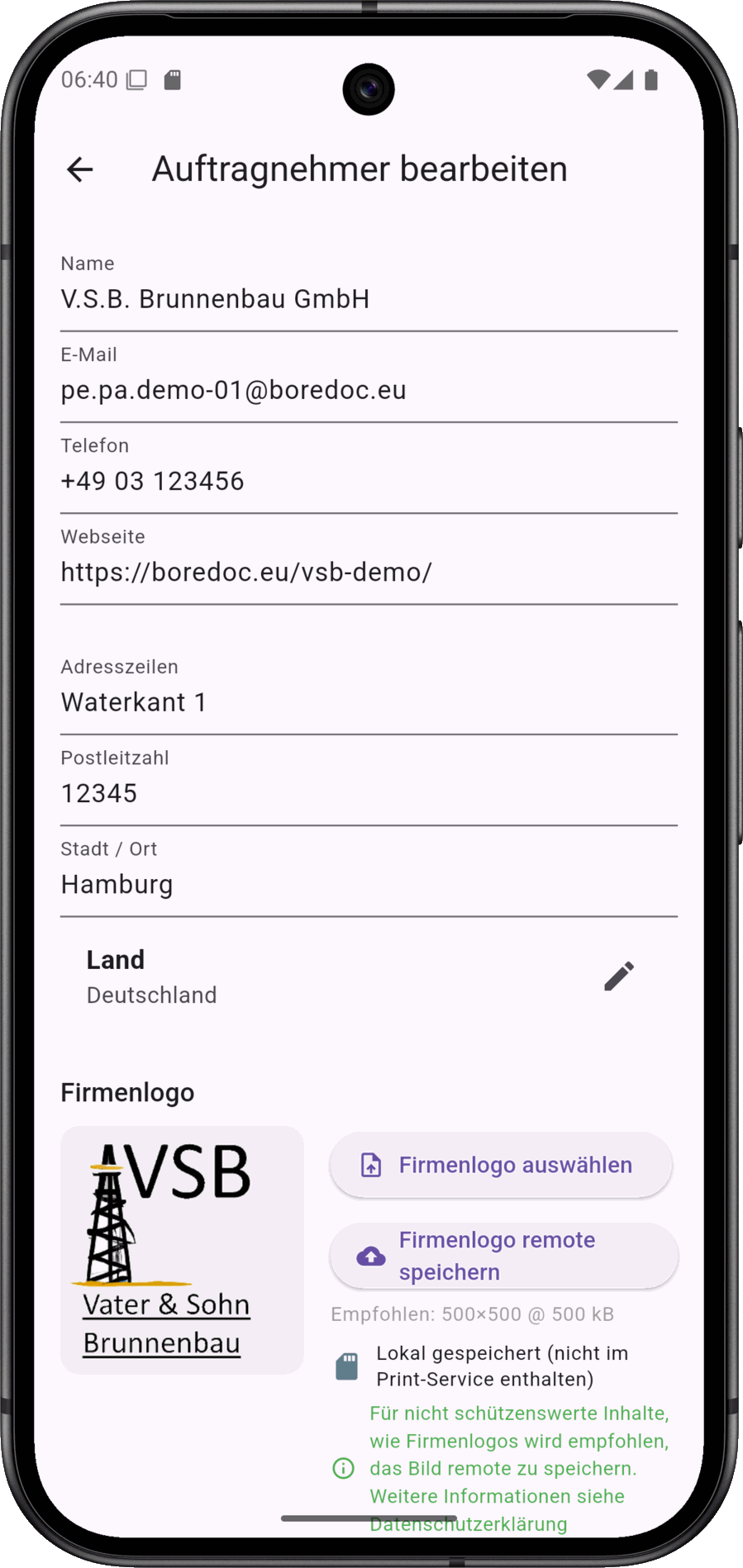Screen dimensions: 743x1568
Task: Edit the Name field
Action: pyautogui.click(x=369, y=287)
